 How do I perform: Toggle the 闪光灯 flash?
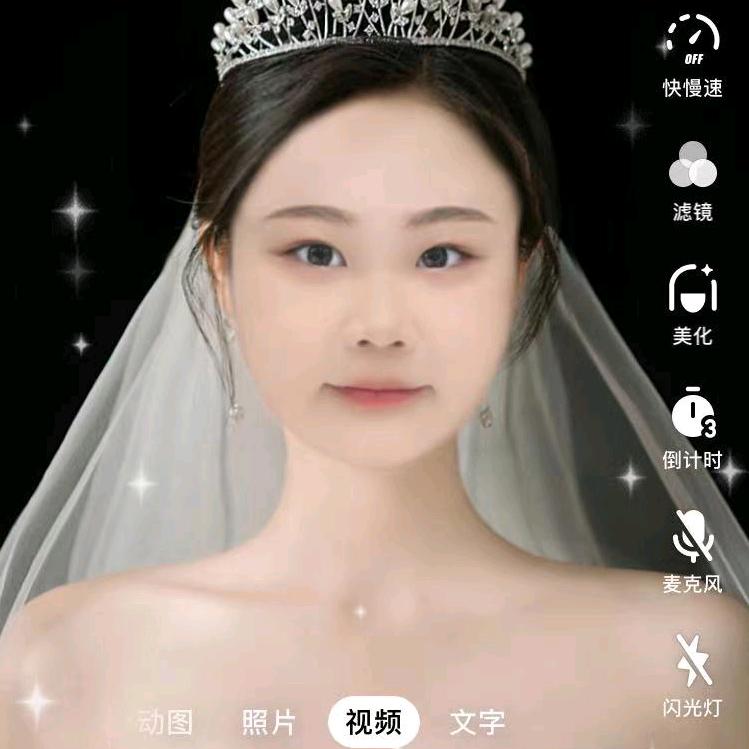tap(693, 675)
